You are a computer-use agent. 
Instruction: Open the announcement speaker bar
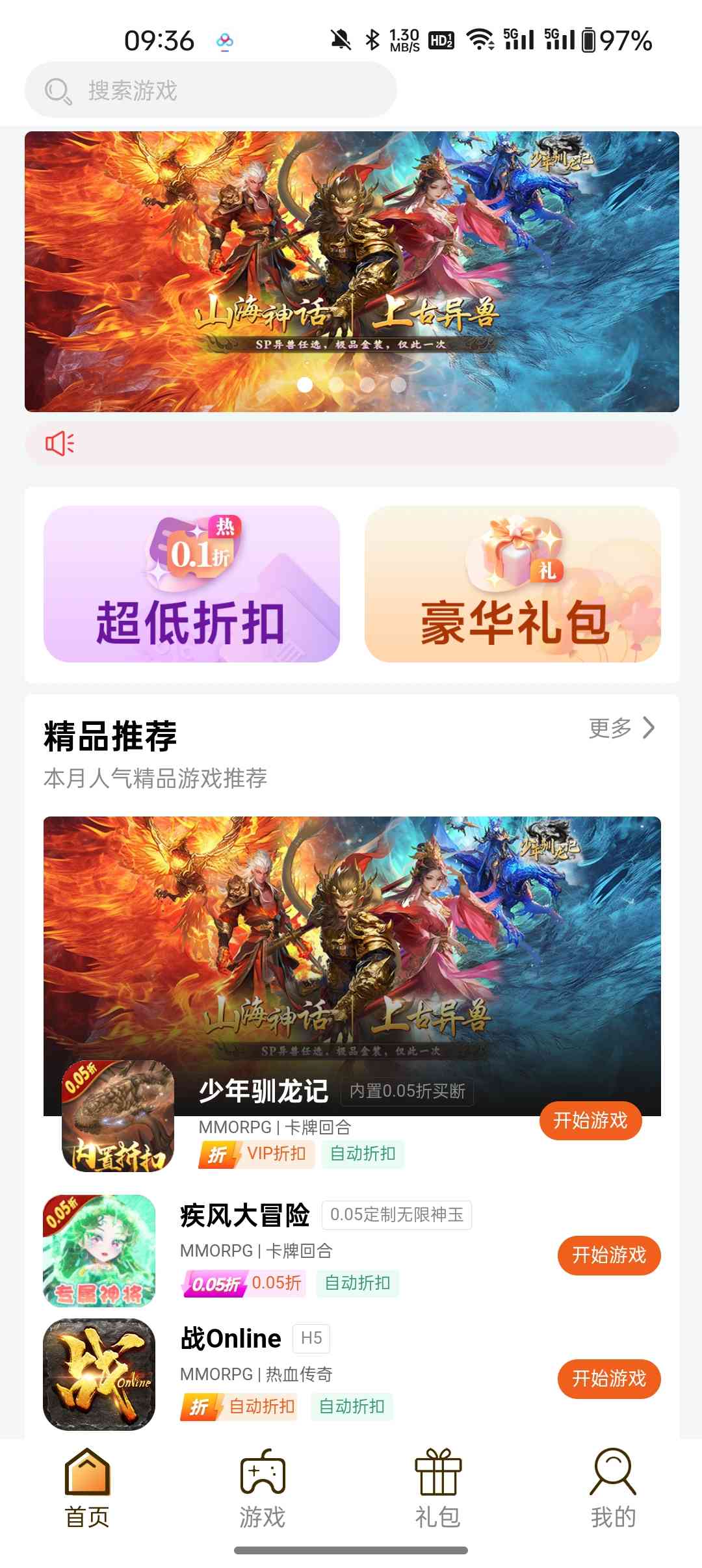tap(352, 444)
